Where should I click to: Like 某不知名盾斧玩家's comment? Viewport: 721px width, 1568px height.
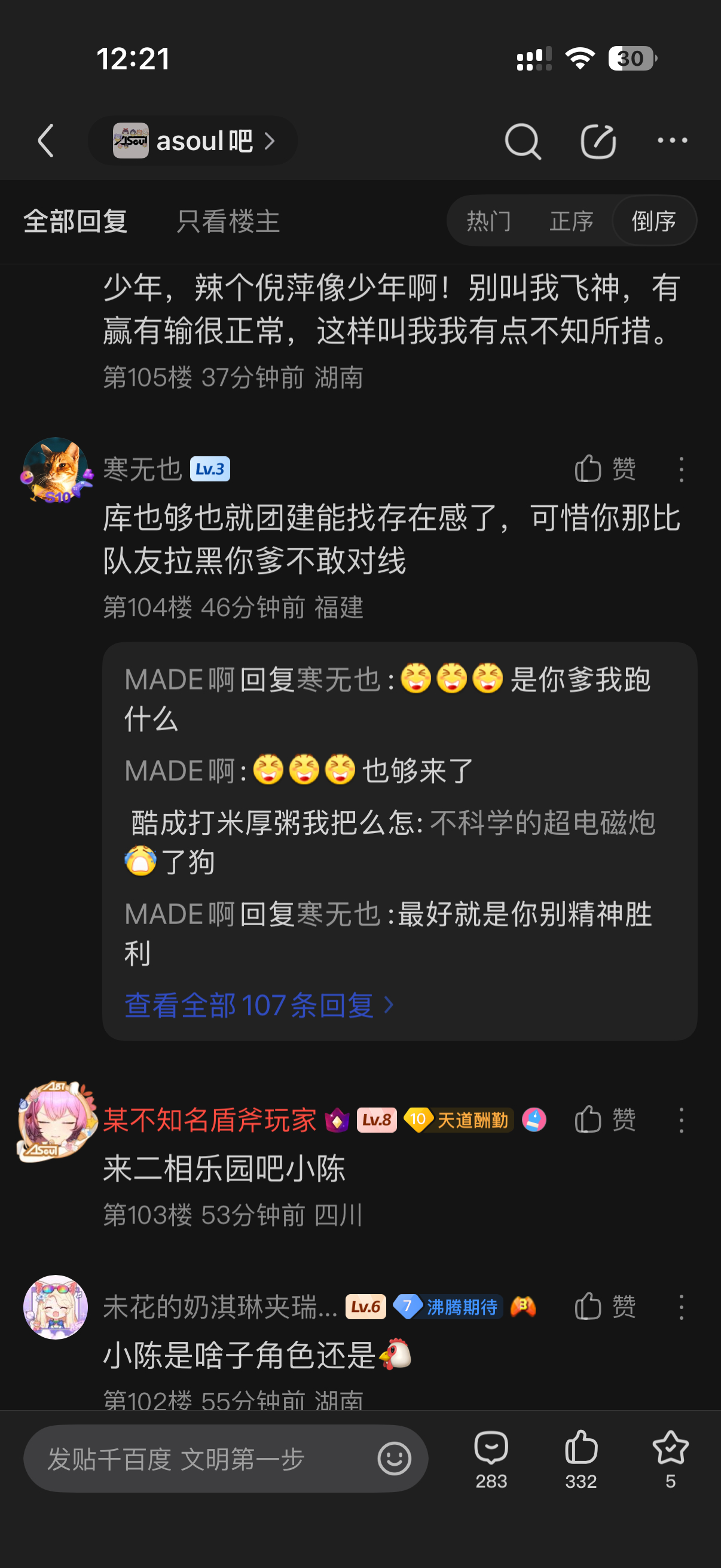605,1119
